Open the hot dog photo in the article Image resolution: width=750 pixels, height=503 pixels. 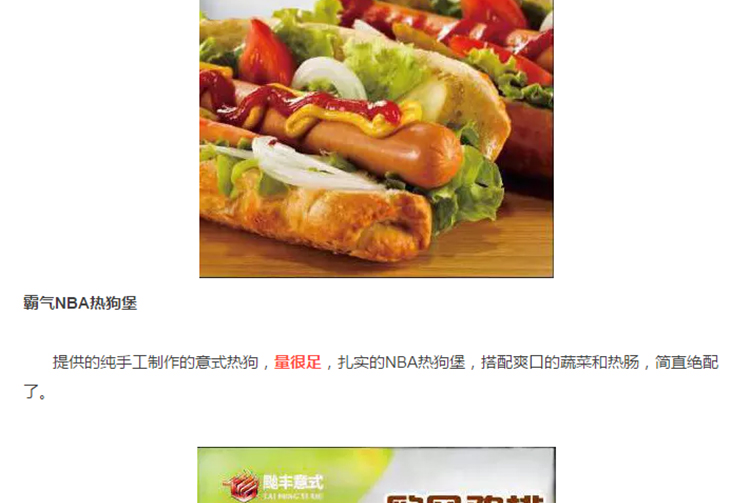point(376,137)
